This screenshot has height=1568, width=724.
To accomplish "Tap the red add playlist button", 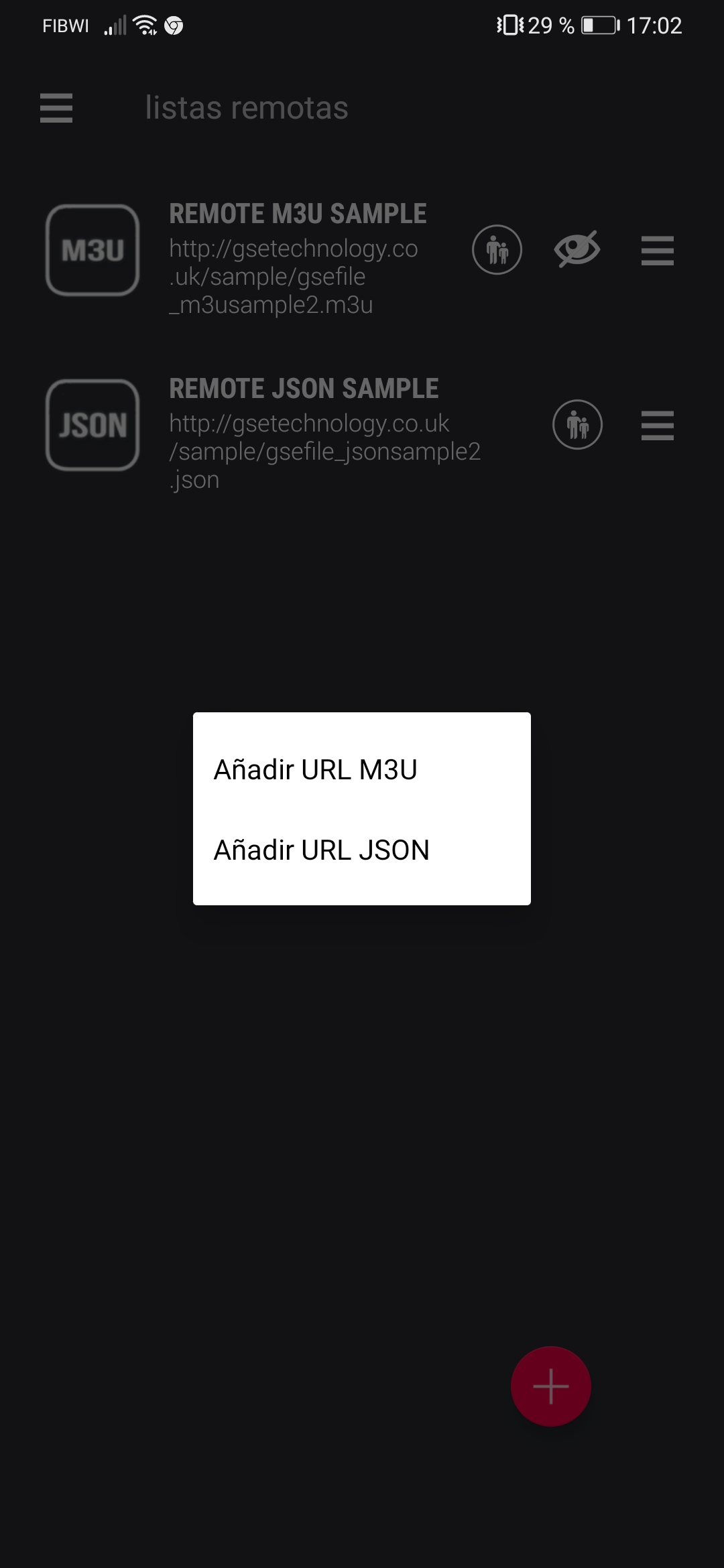I will (550, 1386).
